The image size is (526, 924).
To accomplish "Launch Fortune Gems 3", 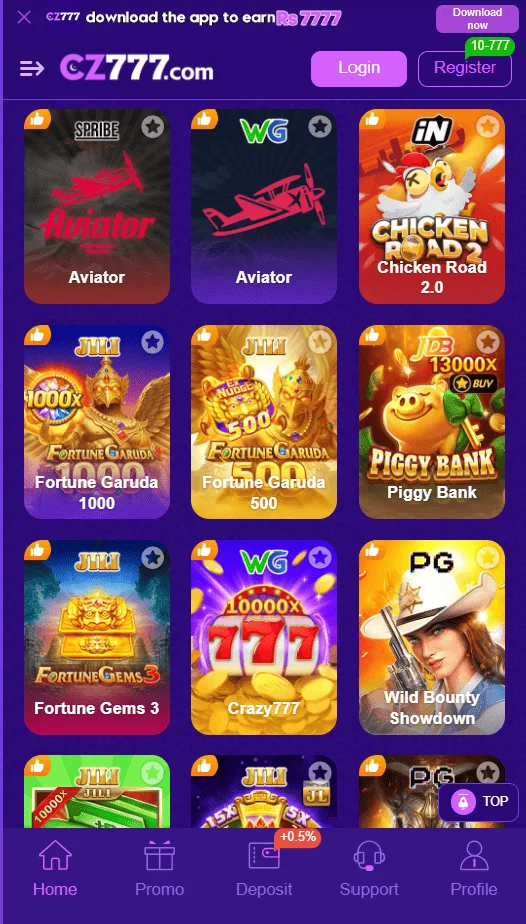I will (x=97, y=638).
